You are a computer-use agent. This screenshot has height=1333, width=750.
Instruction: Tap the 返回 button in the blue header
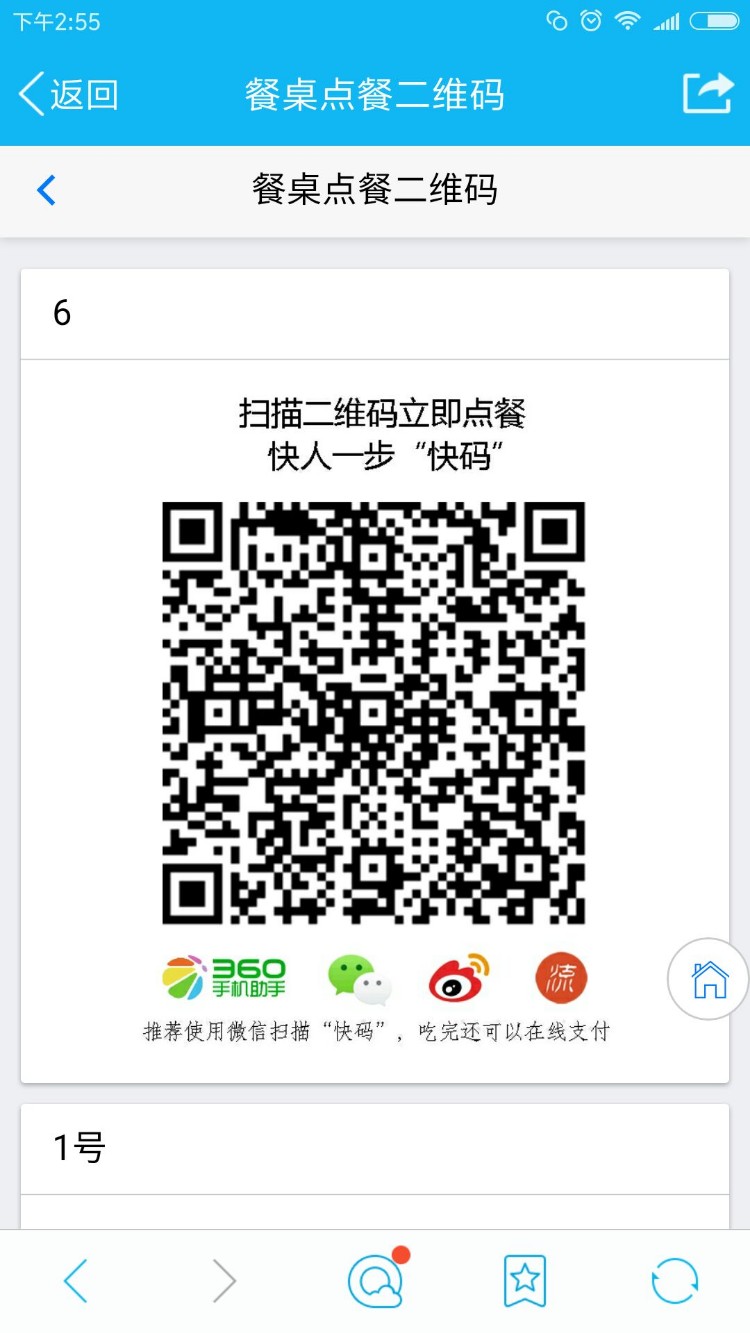[66, 92]
